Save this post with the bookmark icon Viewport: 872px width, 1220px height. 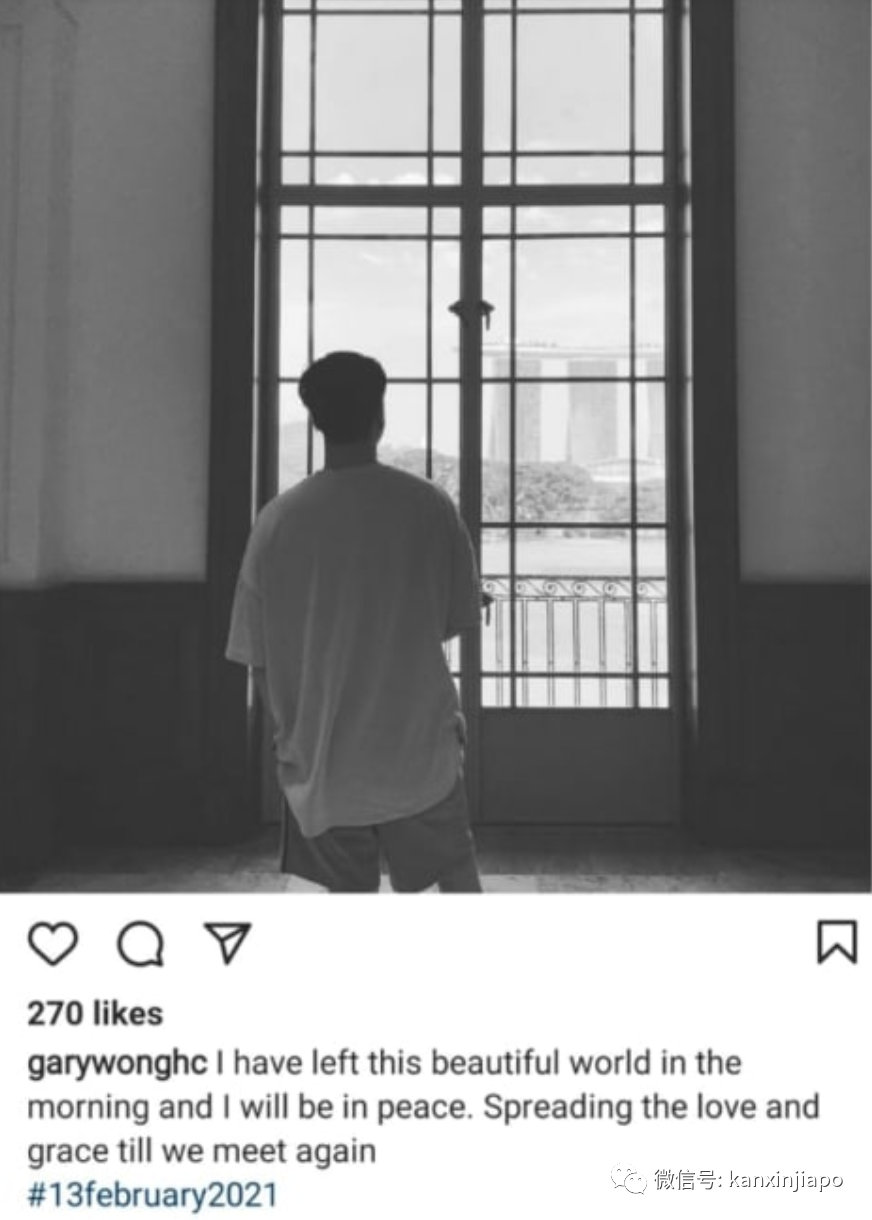coord(836,942)
